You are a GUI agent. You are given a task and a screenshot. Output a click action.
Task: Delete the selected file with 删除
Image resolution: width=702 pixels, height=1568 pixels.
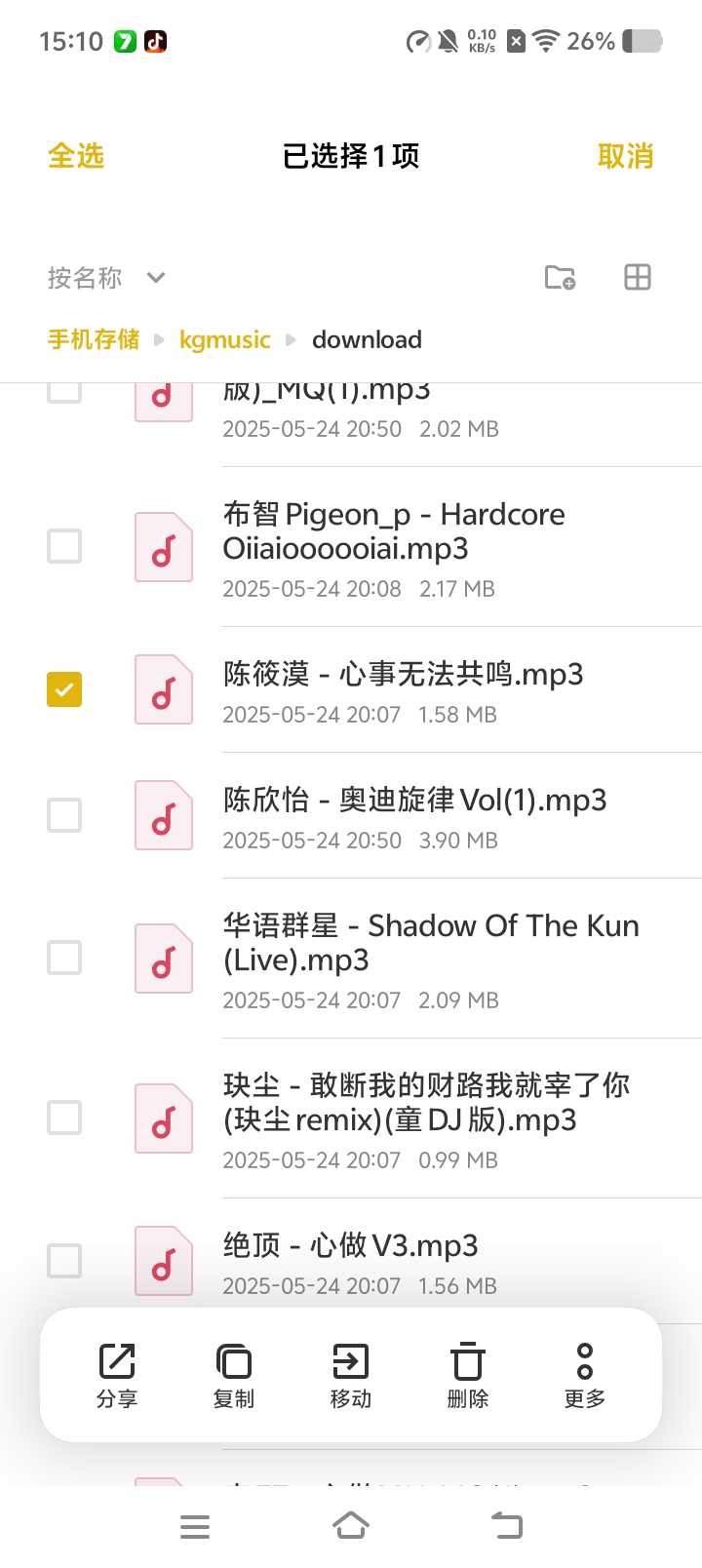tap(468, 1375)
